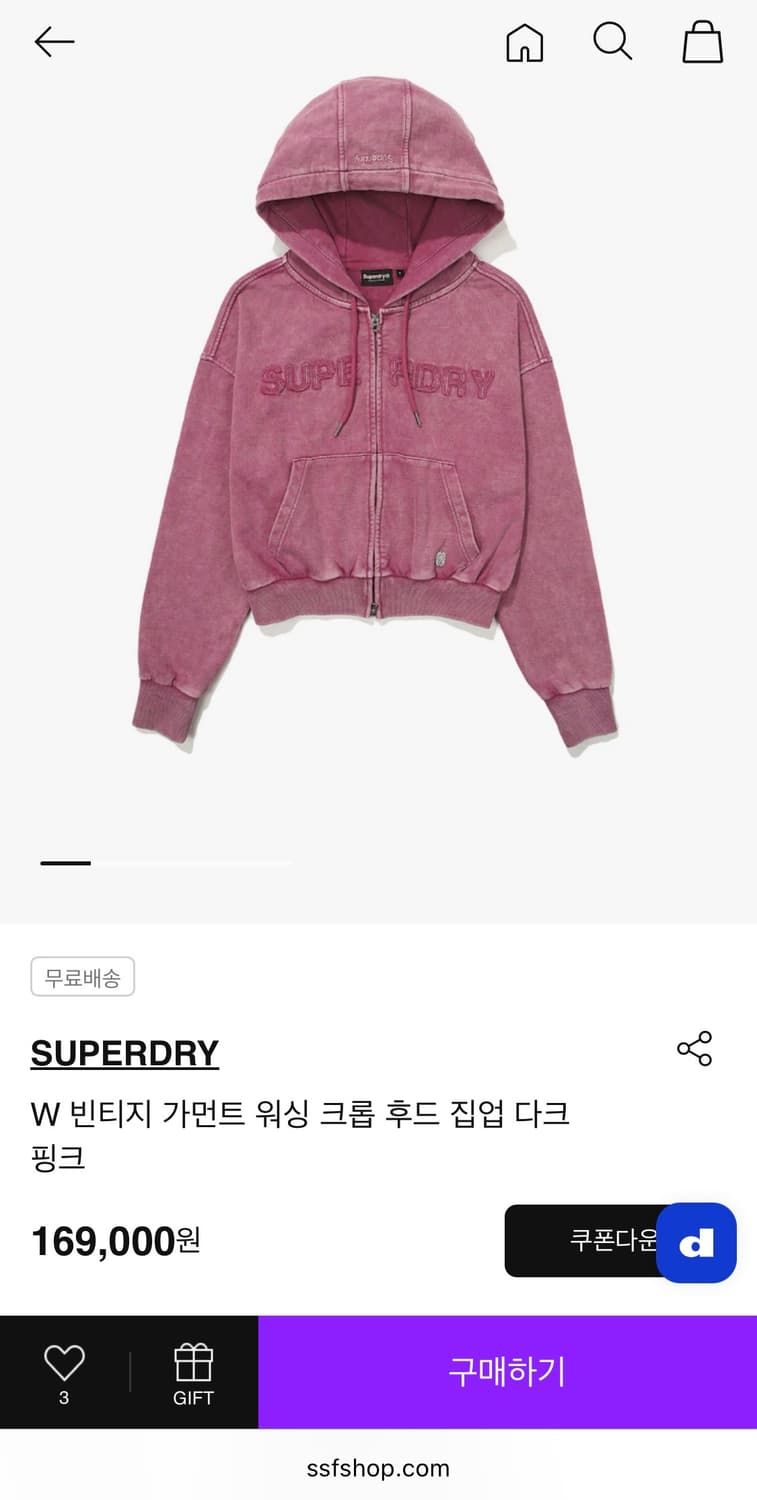This screenshot has height=1500, width=757.
Task: Open the shopping bag
Action: (x=702, y=42)
